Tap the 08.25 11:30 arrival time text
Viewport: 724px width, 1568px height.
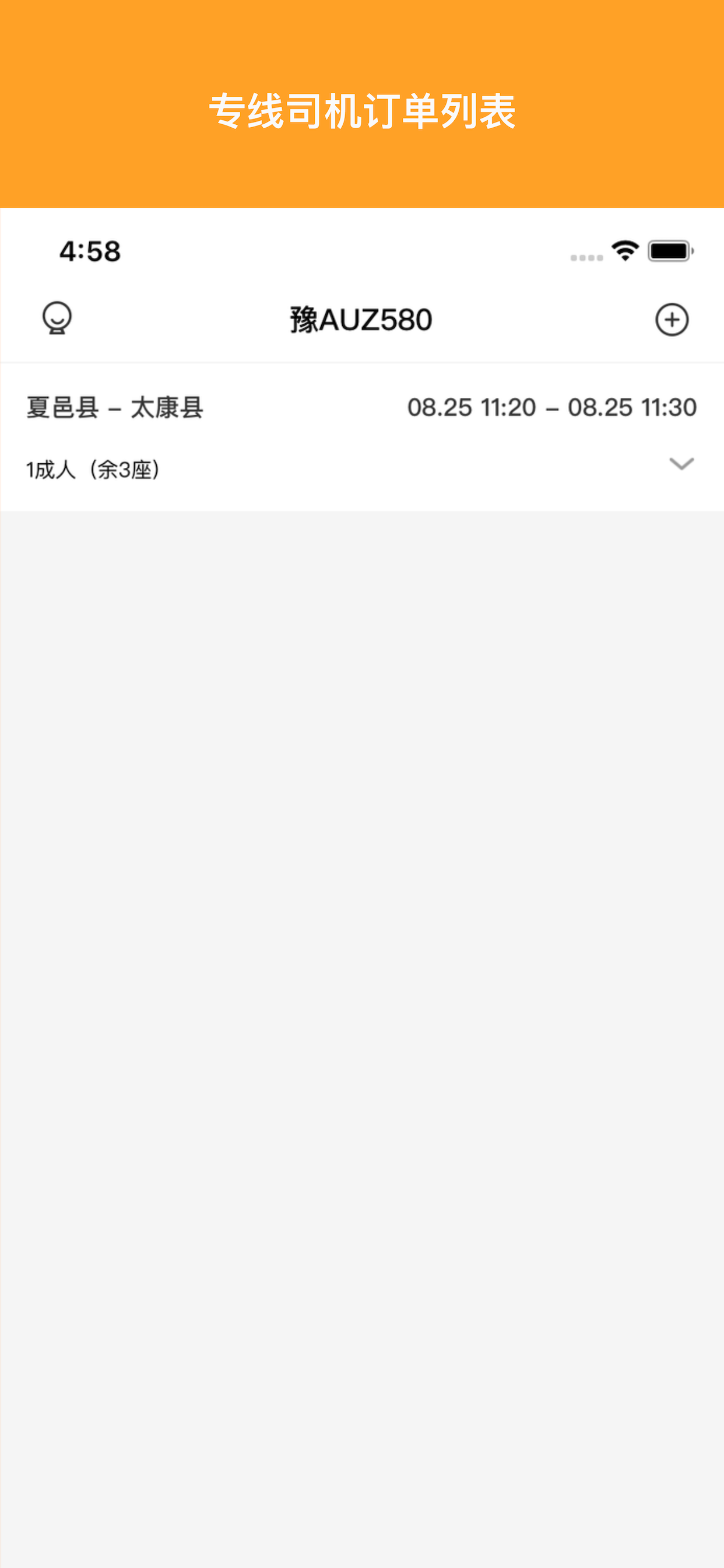point(632,408)
